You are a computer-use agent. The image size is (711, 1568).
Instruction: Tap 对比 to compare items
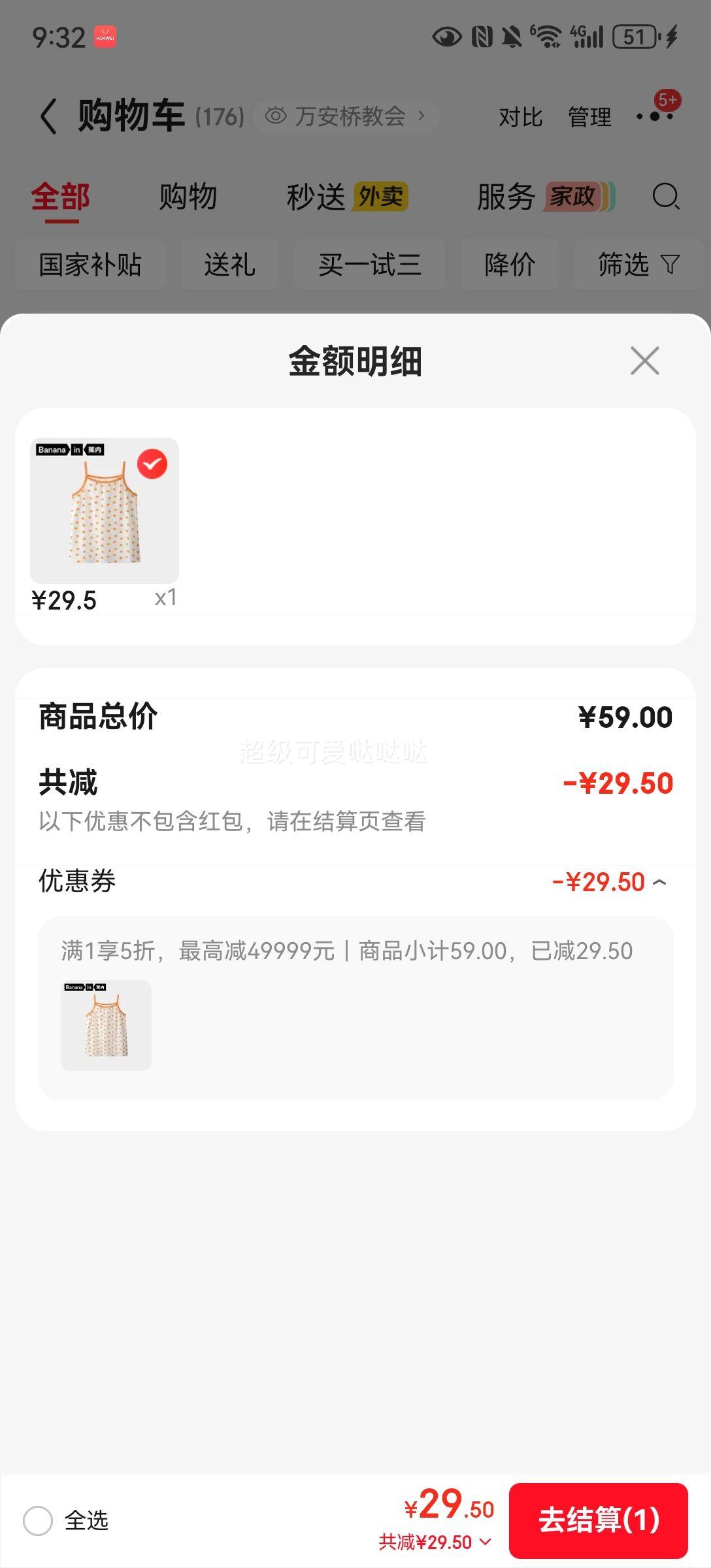[x=520, y=118]
